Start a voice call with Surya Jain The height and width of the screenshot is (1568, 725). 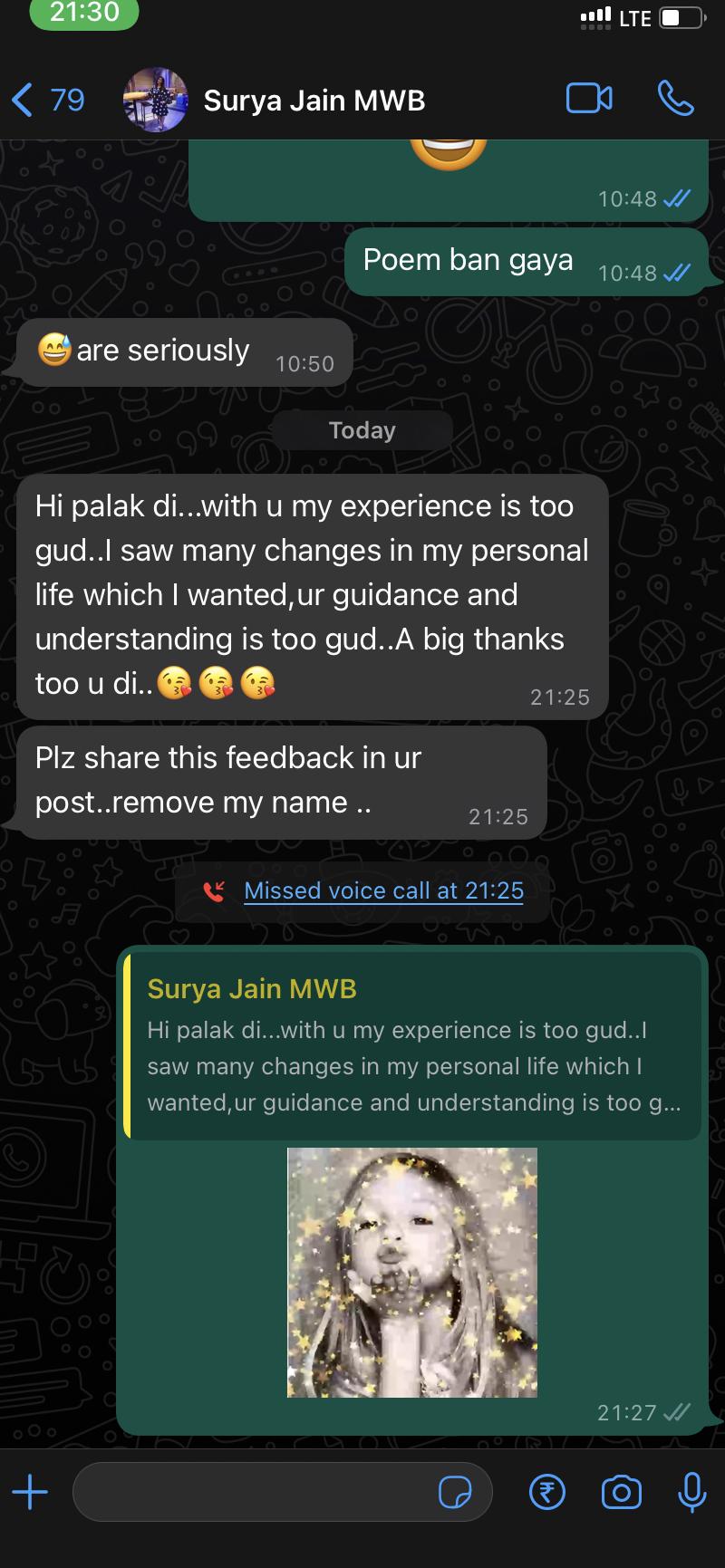[x=675, y=99]
